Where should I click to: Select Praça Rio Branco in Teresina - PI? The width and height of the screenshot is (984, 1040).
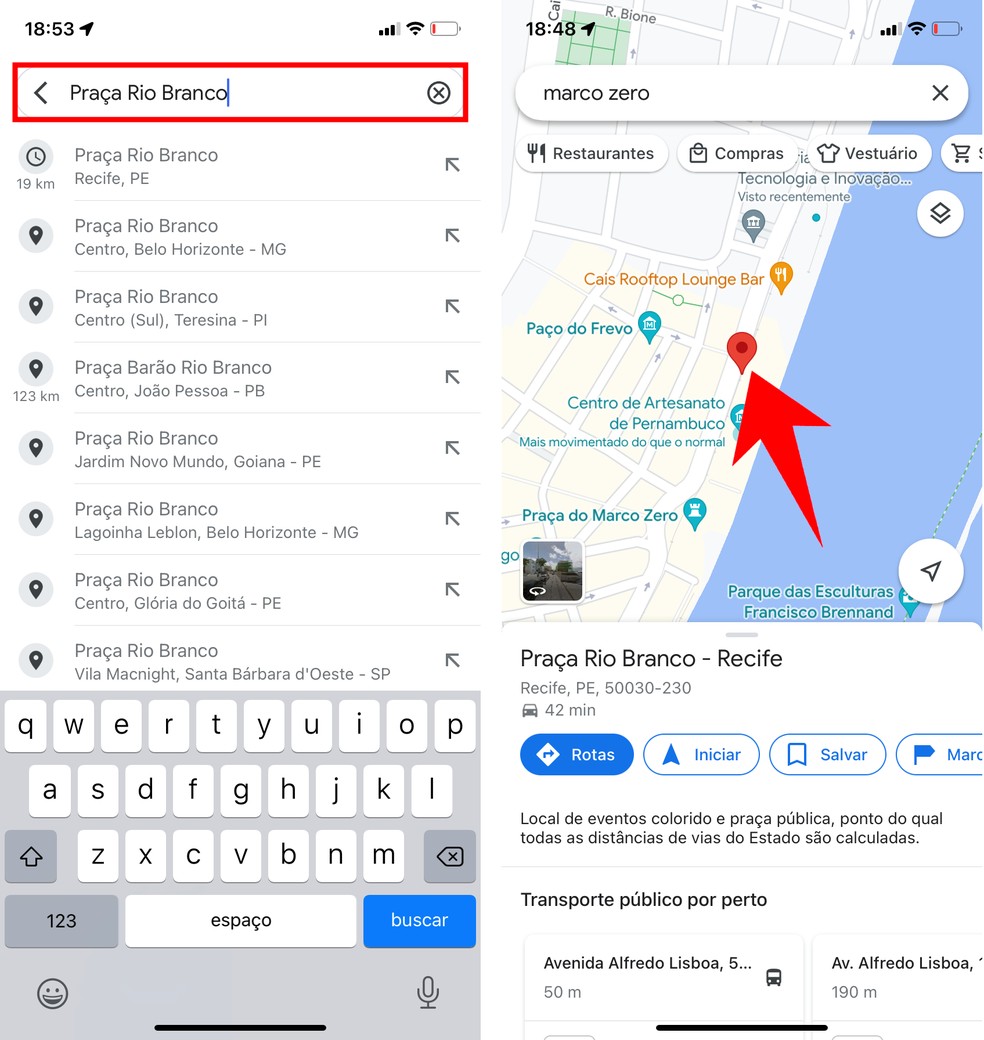[x=171, y=308]
